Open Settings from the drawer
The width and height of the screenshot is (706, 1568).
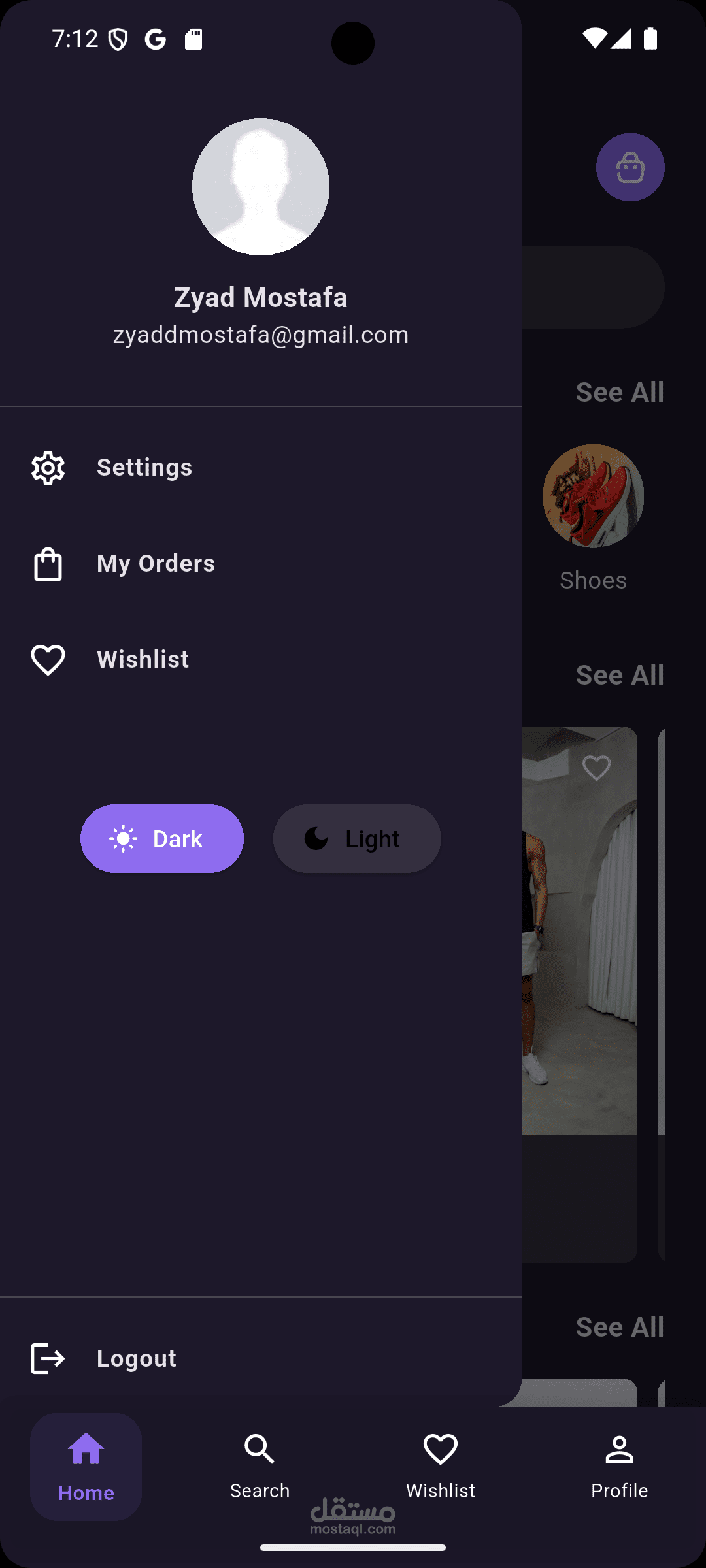coord(260,468)
